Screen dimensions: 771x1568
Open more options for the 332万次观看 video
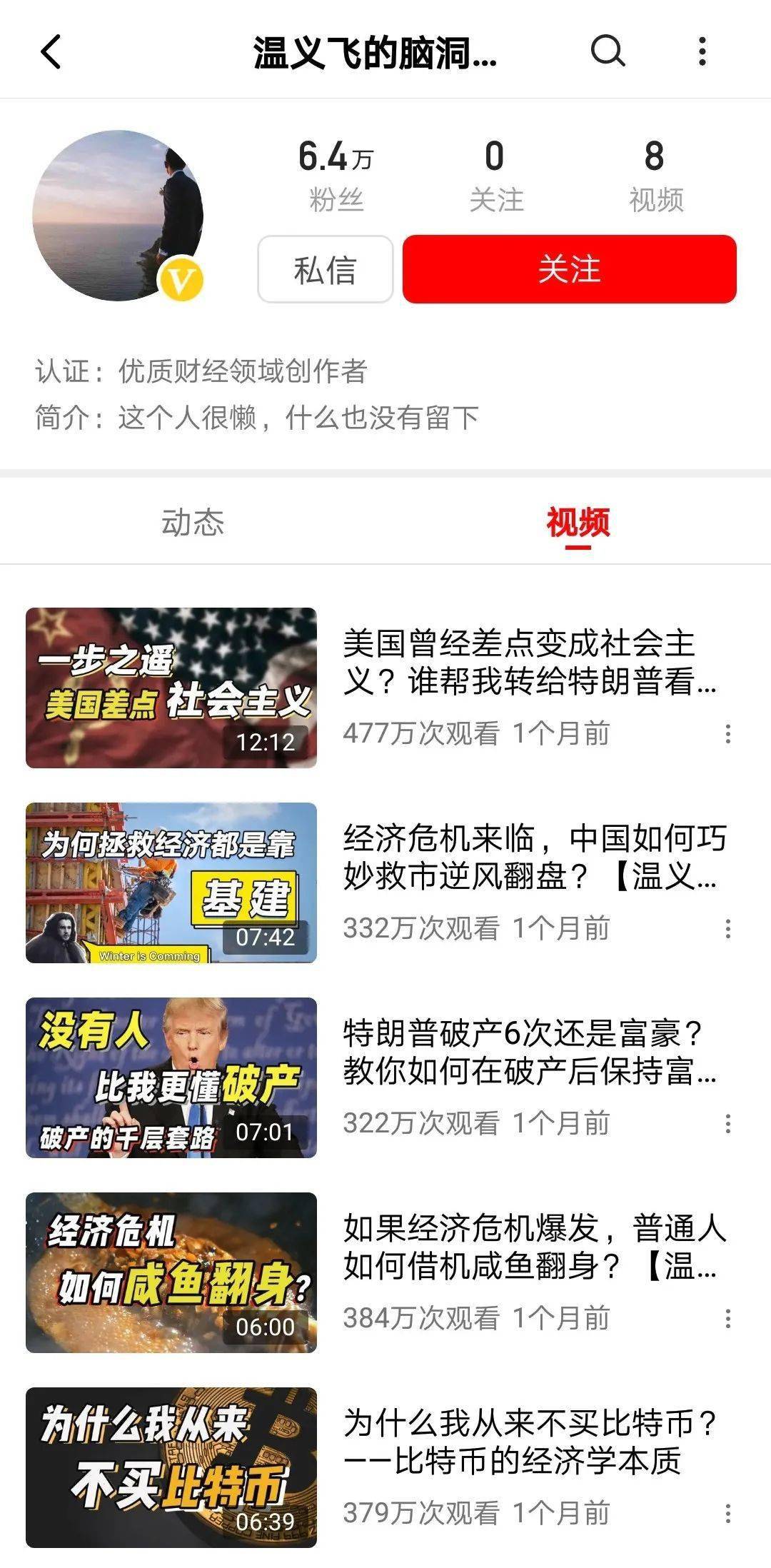727,929
